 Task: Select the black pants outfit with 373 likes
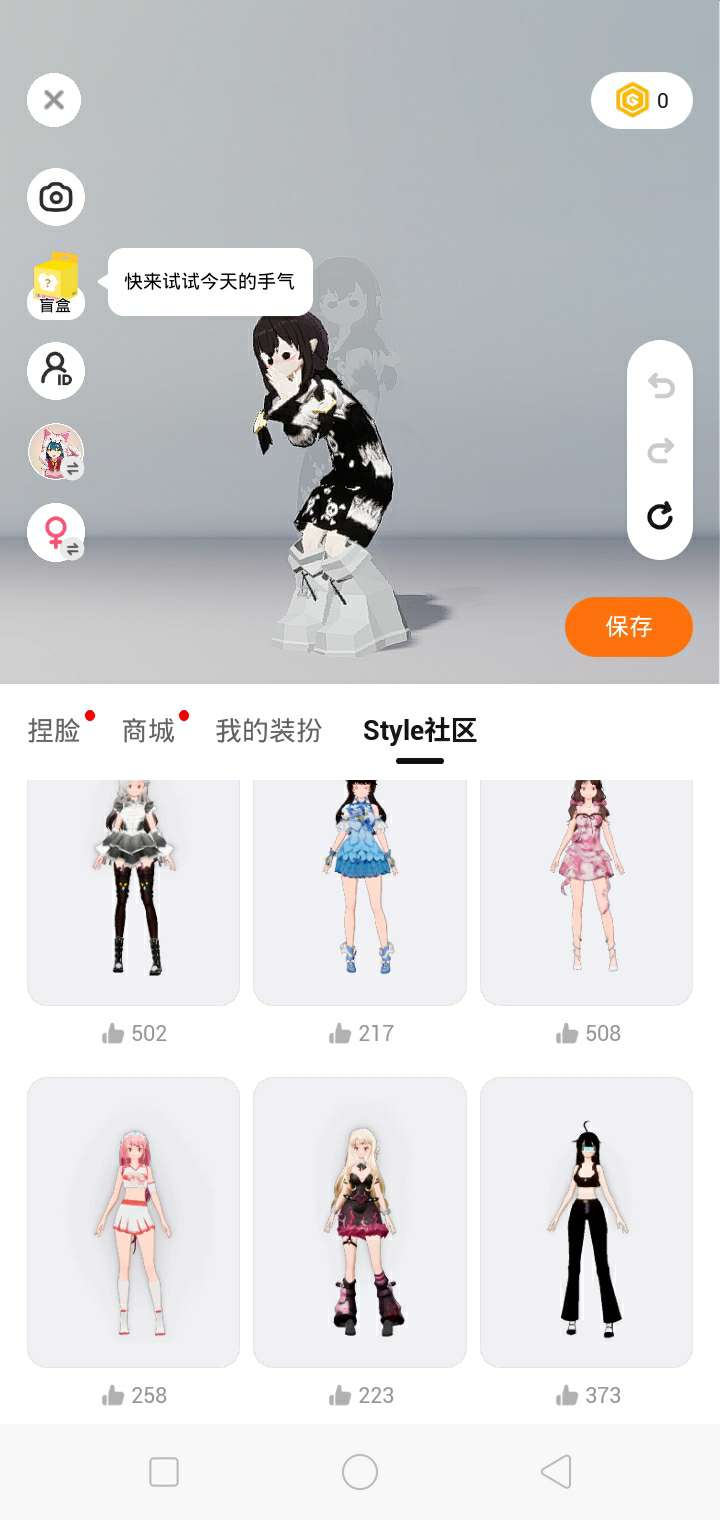pos(587,1222)
